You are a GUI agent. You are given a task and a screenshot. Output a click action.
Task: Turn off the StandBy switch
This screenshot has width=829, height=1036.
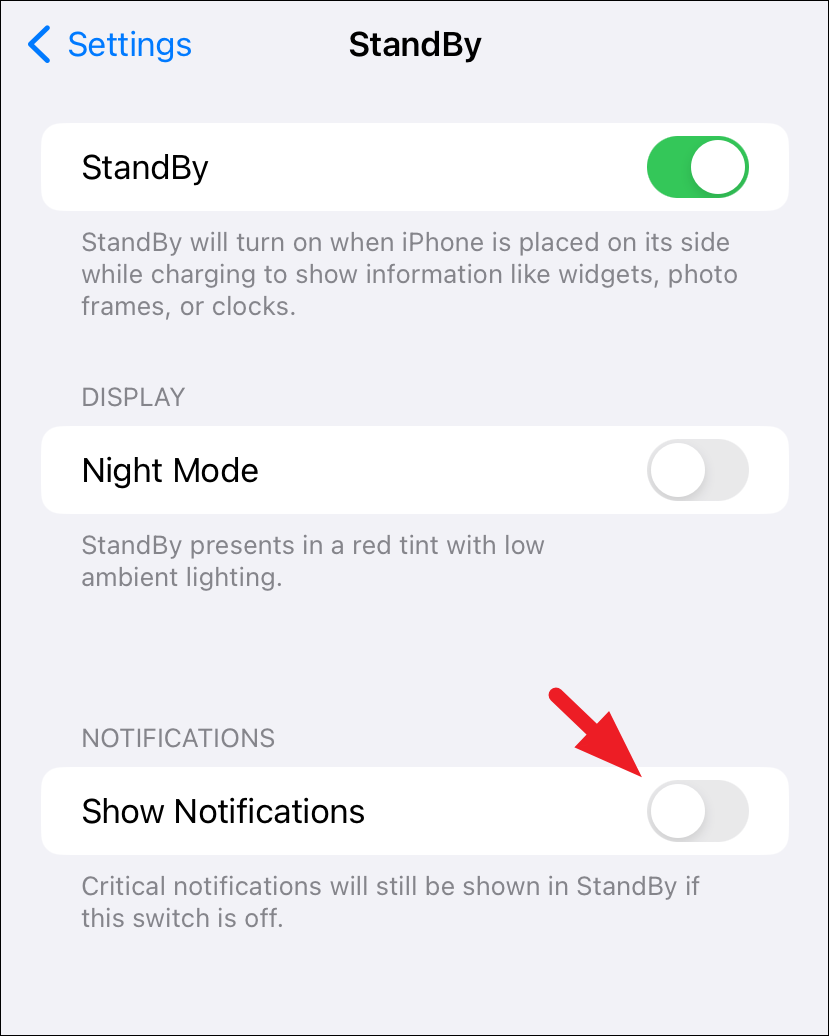click(697, 167)
